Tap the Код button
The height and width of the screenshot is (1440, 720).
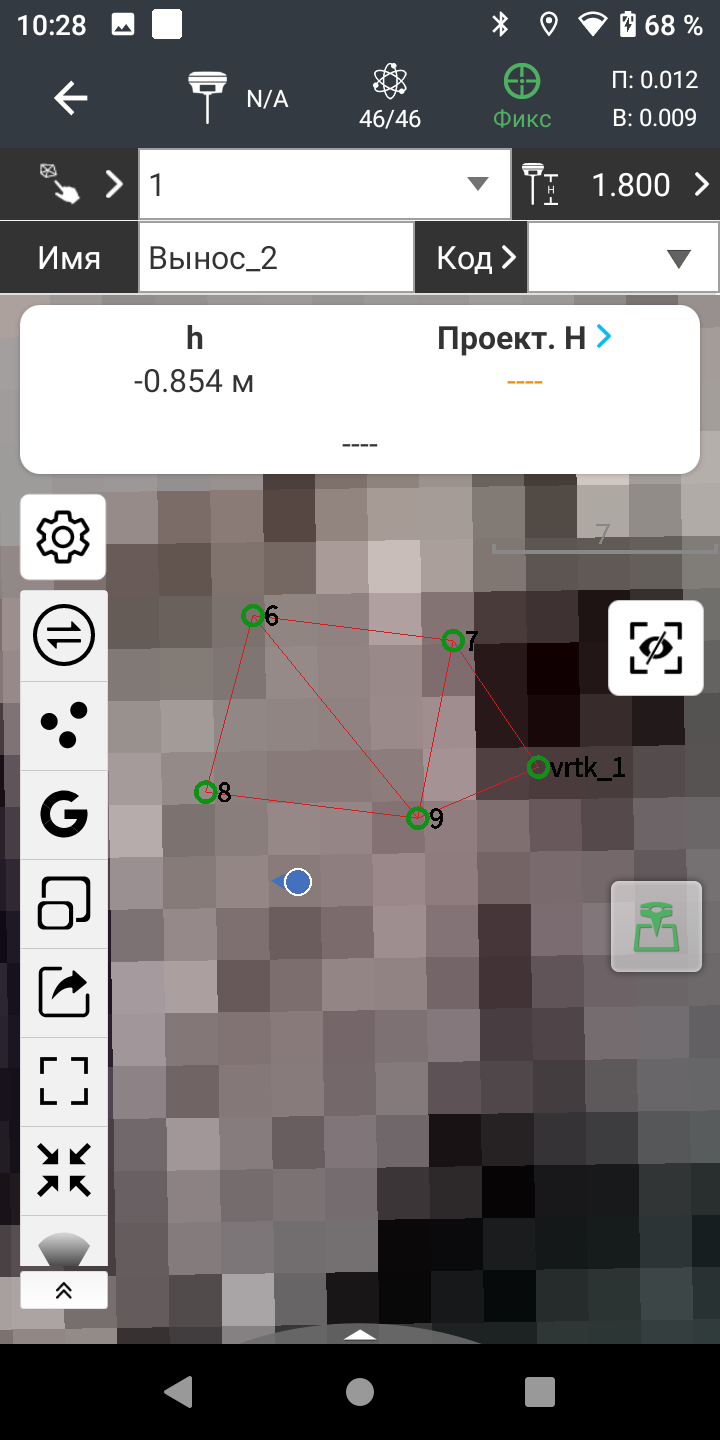click(470, 258)
